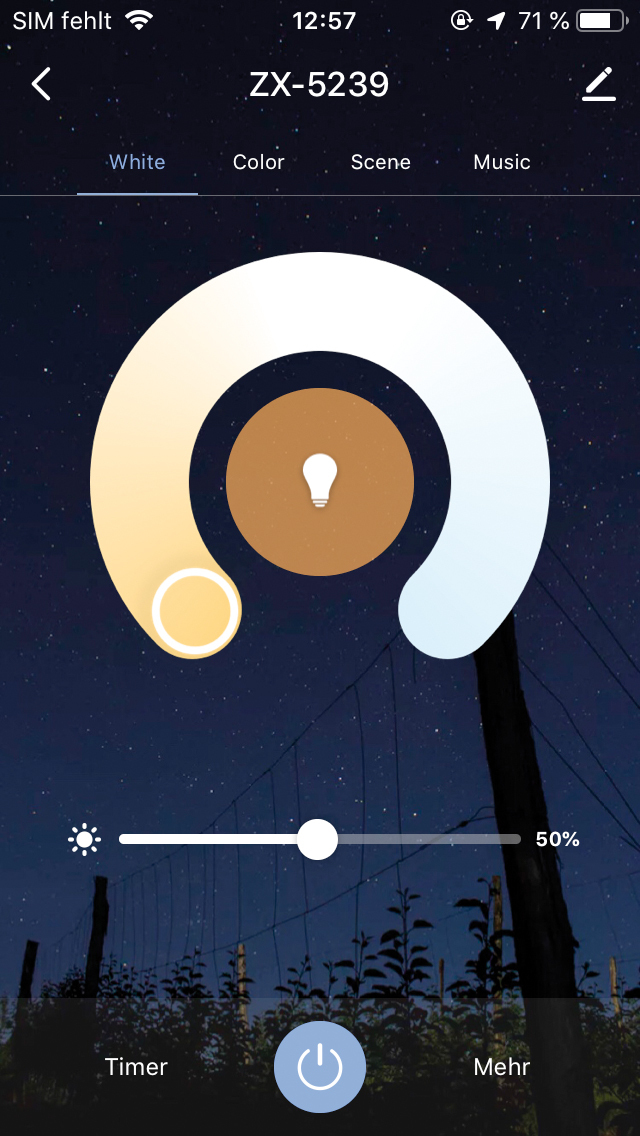
Task: Go back from the ZX-5239 screen
Action: [x=41, y=85]
